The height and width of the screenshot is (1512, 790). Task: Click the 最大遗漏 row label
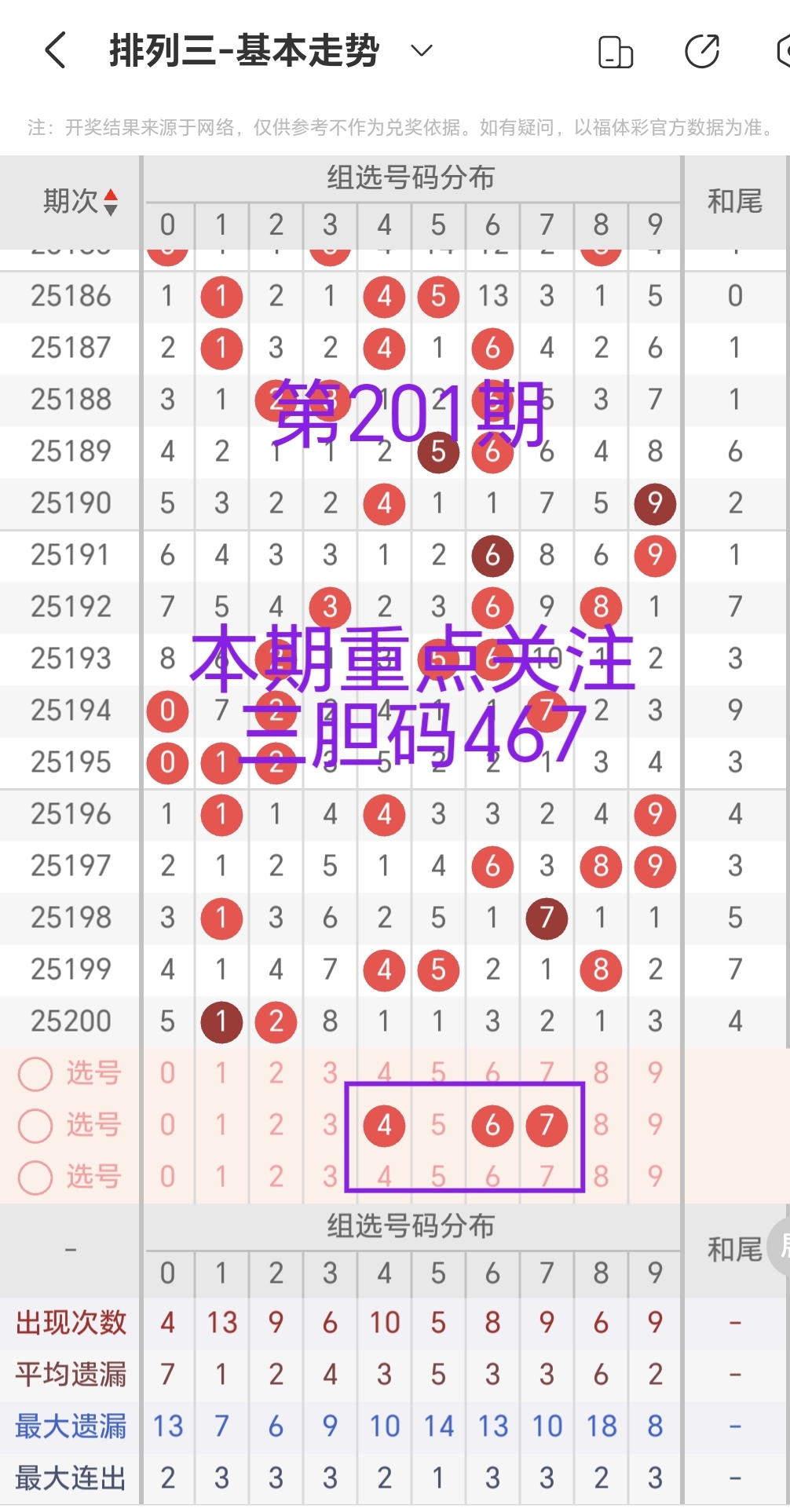click(69, 1426)
